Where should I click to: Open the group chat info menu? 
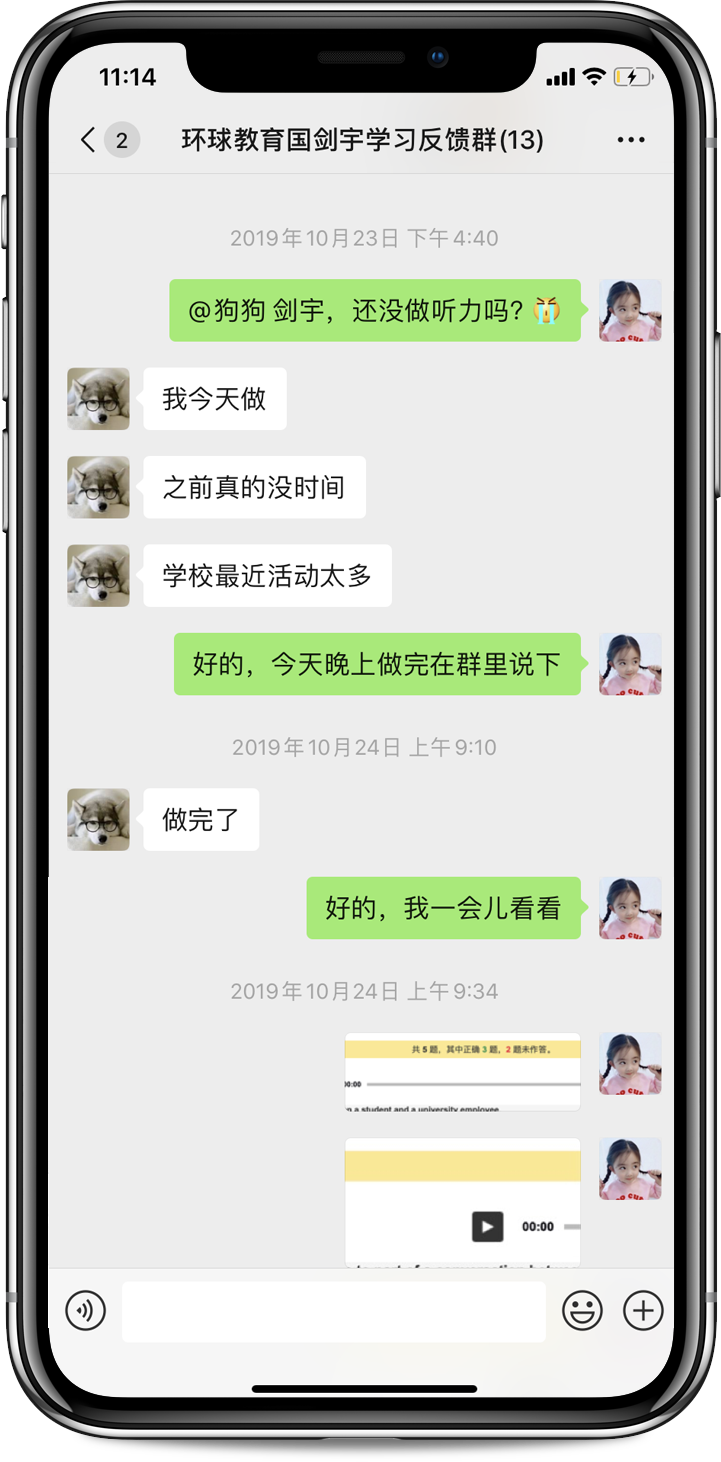coord(631,140)
